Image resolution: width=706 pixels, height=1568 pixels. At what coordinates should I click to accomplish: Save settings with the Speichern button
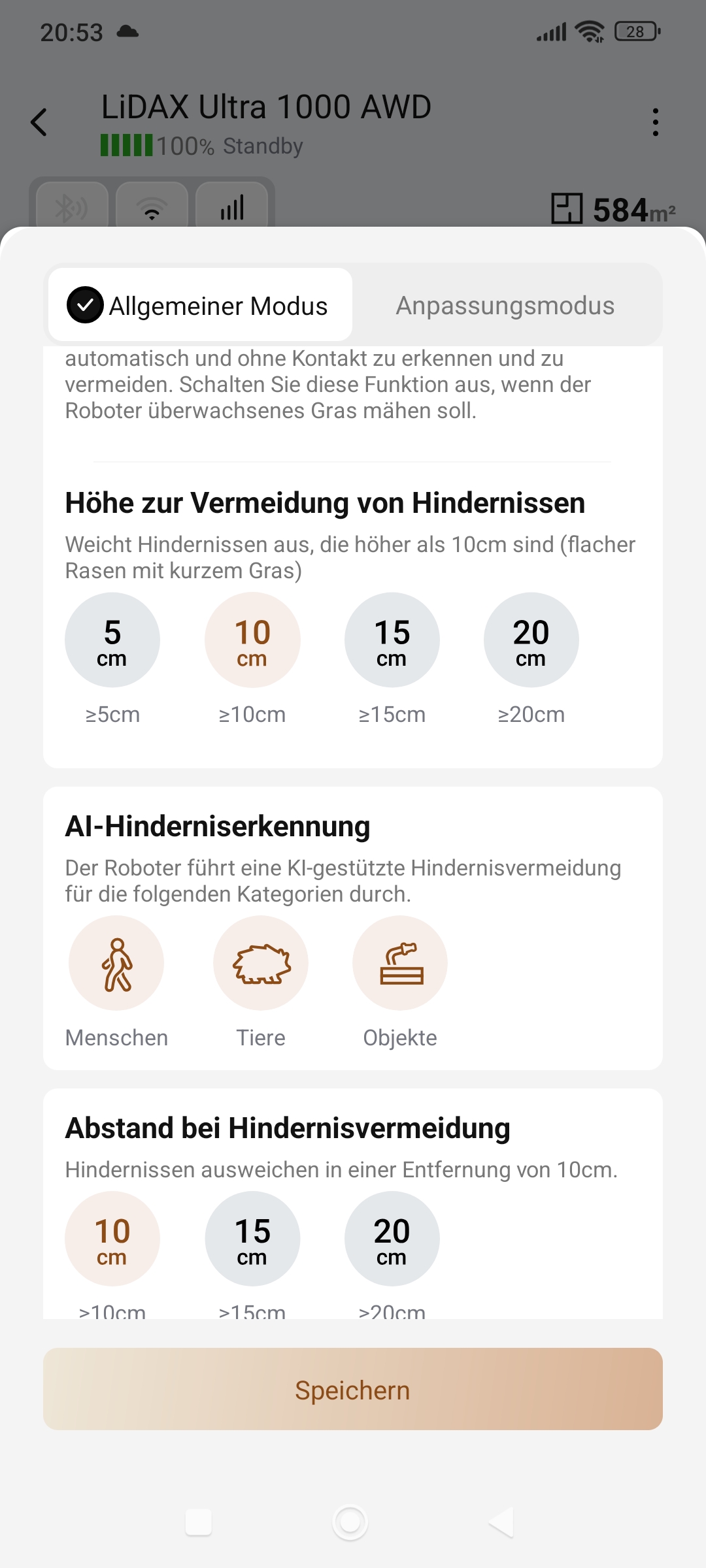[353, 1389]
